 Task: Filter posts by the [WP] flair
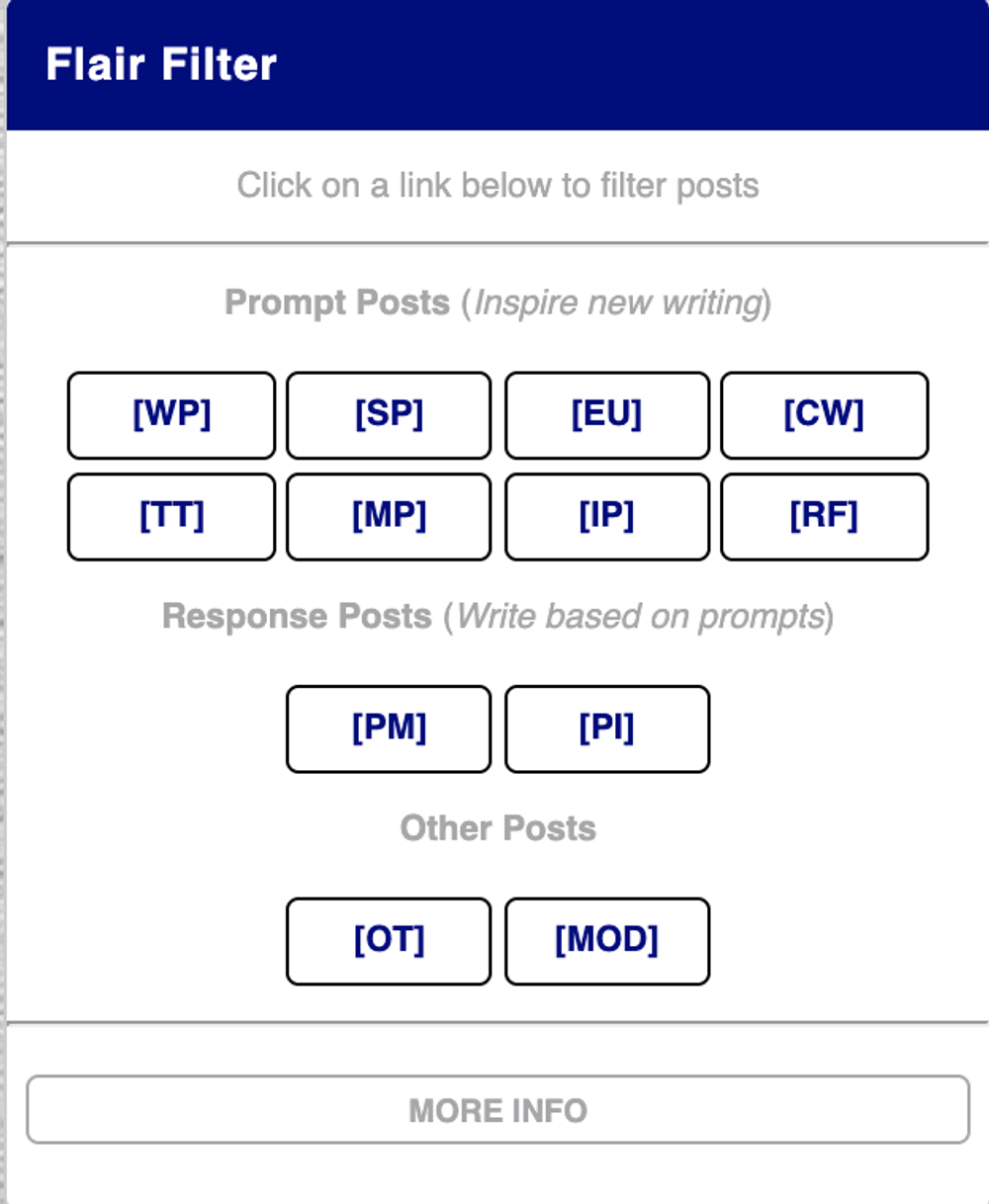coord(171,415)
